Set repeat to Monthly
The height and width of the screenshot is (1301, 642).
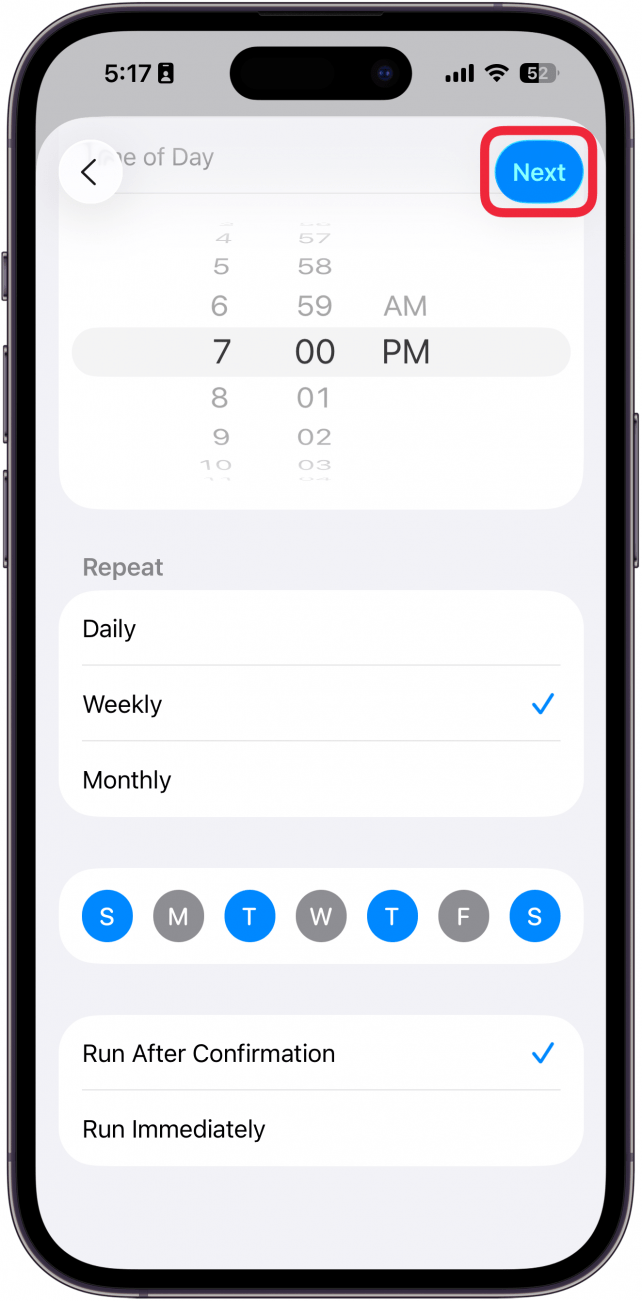pyautogui.click(x=320, y=780)
